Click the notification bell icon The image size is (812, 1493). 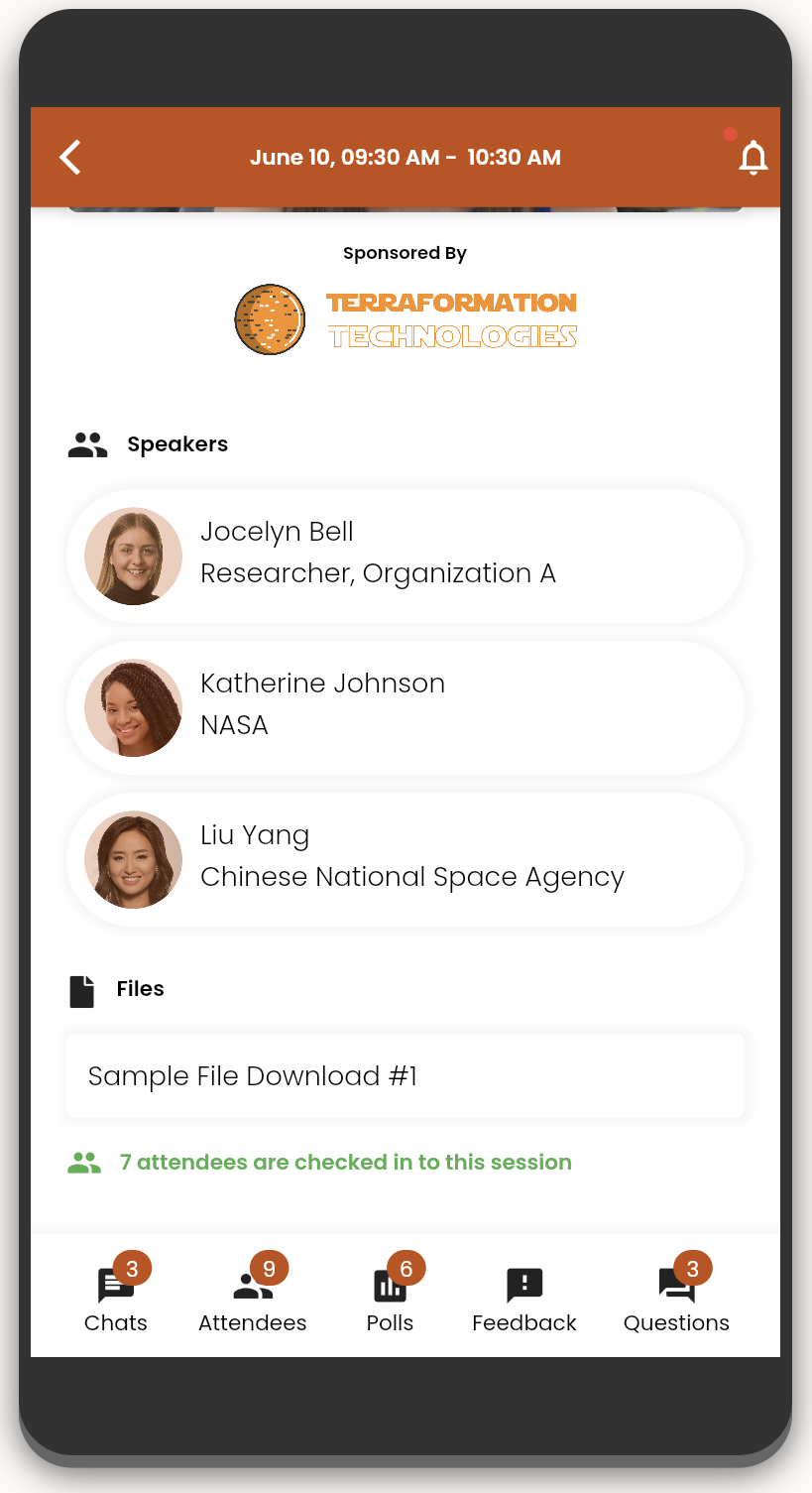click(754, 157)
